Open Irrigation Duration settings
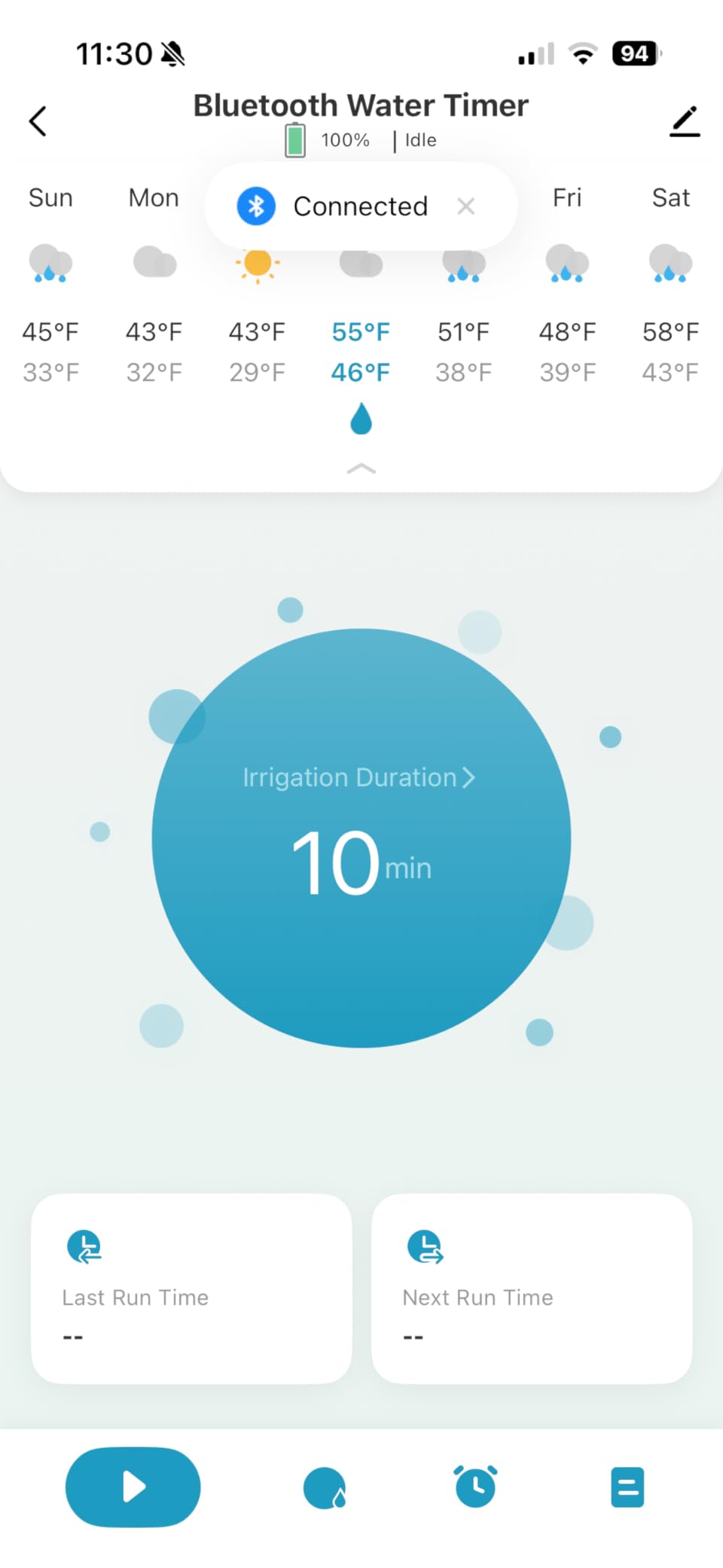The height and width of the screenshot is (1568, 723). [359, 778]
